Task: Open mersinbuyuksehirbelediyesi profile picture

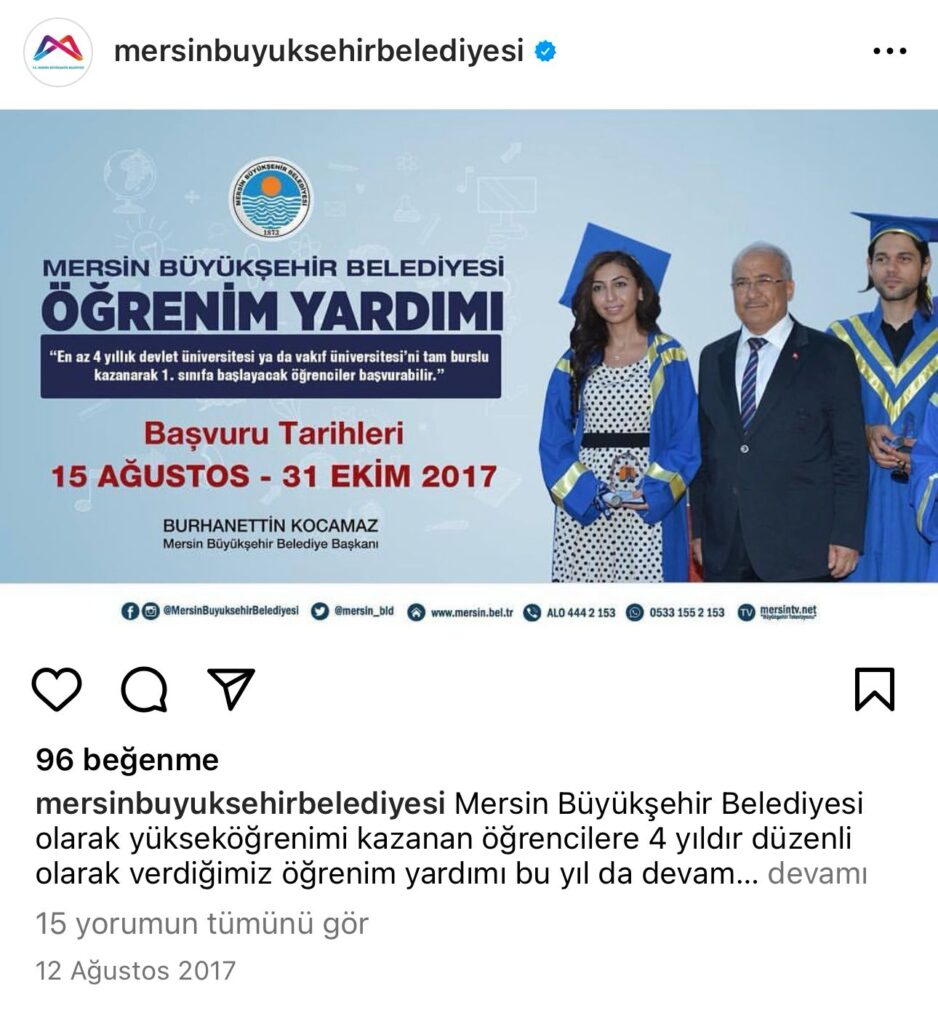Action: coord(58,52)
